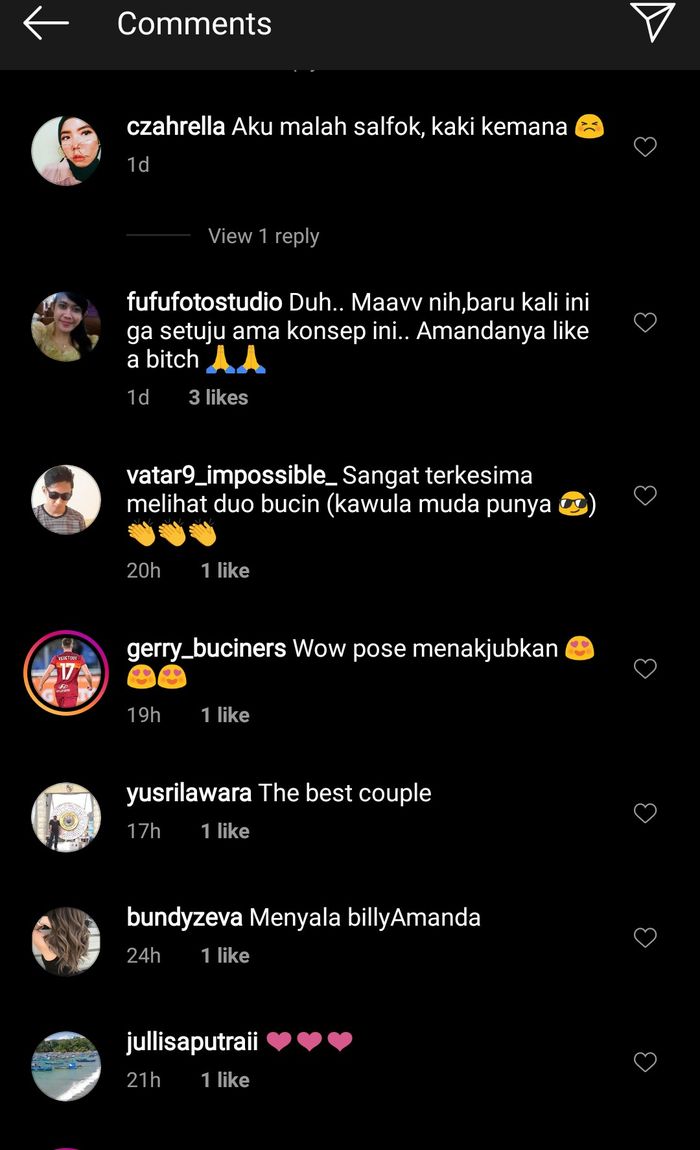Open czahrella's profile picture
Screen dimensions: 700x1150
pos(66,151)
